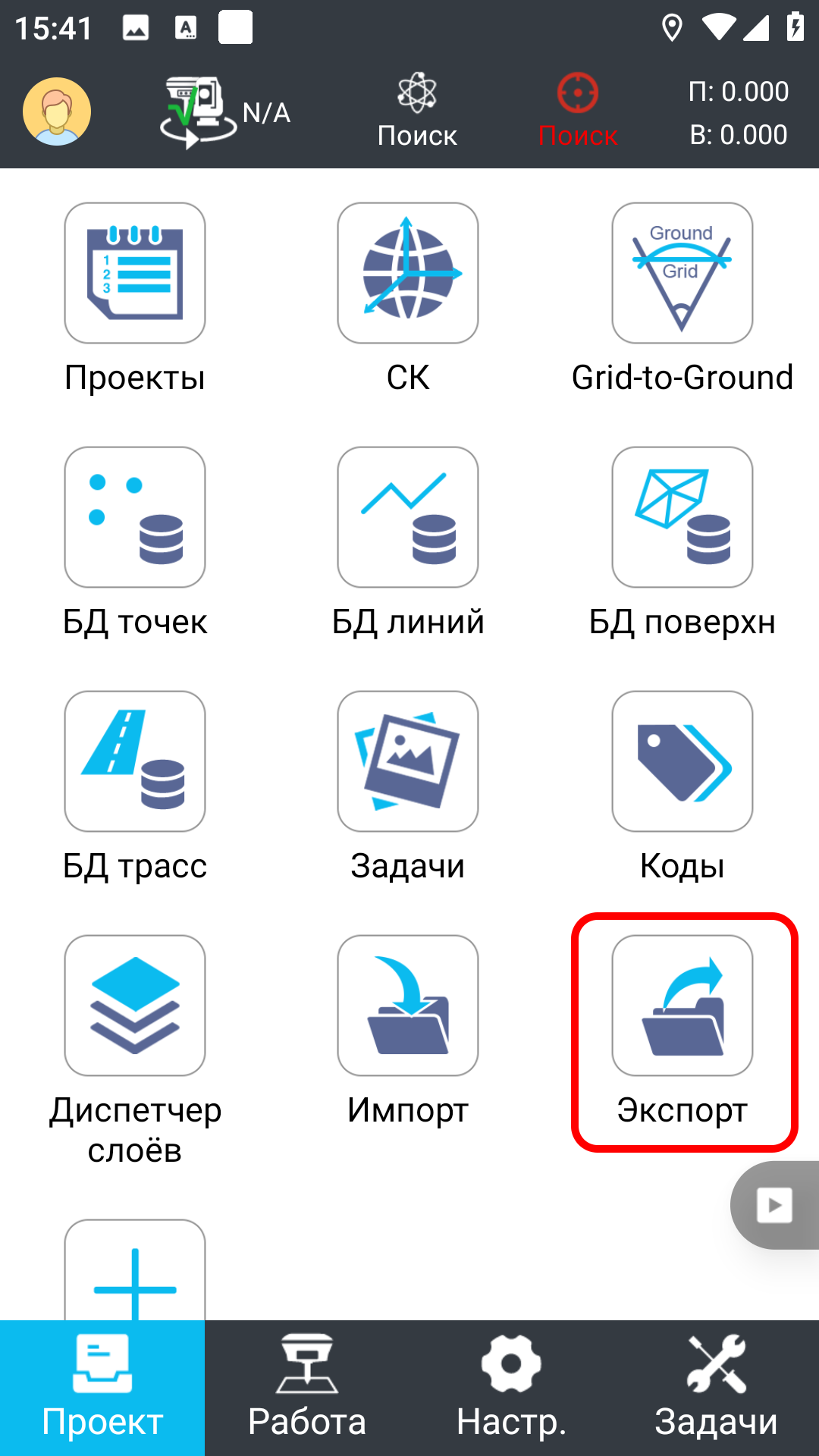
Task: Select Импорт
Action: (408, 1006)
